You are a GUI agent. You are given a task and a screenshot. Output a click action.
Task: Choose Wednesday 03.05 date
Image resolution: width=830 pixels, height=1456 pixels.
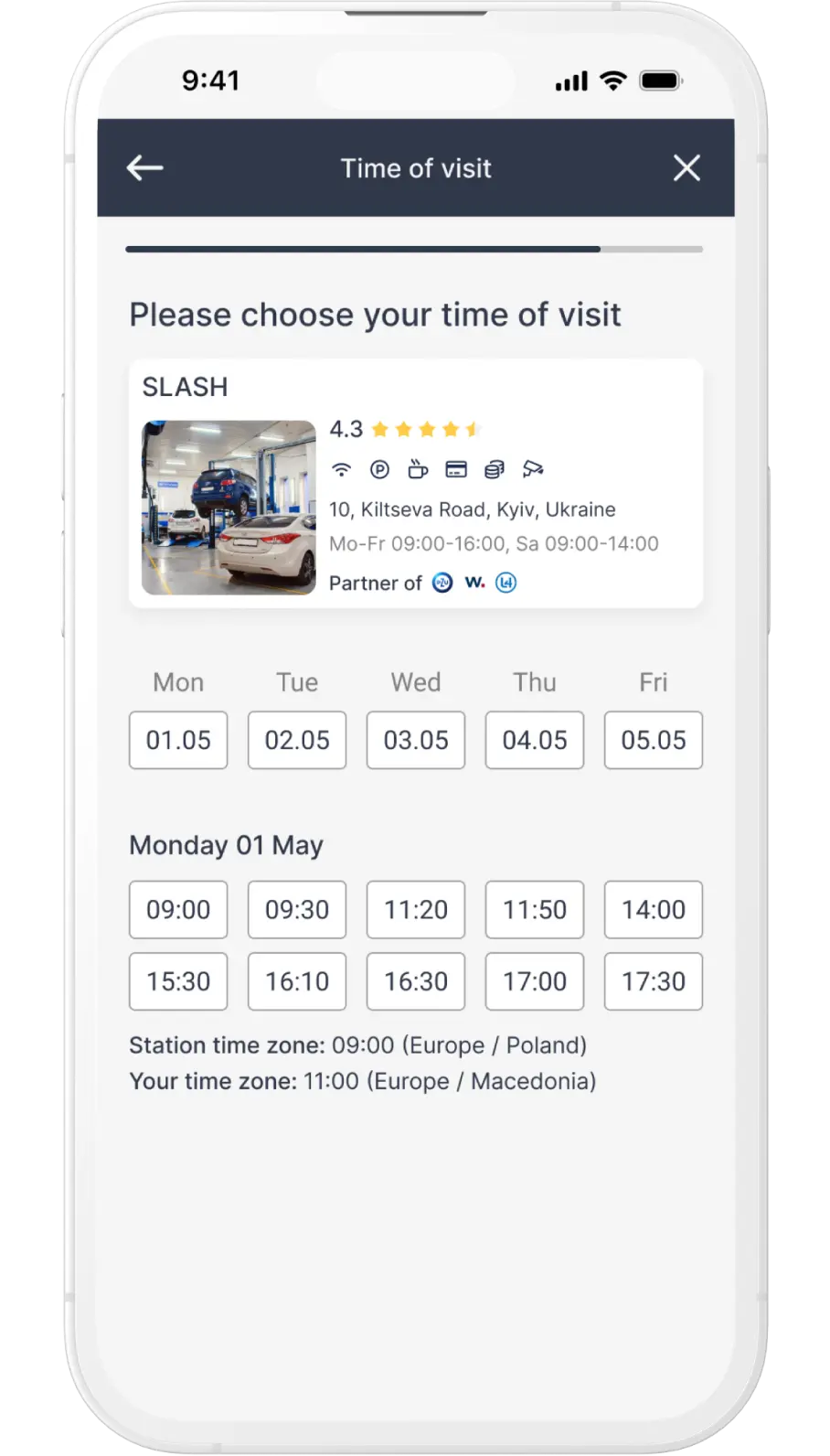416,740
